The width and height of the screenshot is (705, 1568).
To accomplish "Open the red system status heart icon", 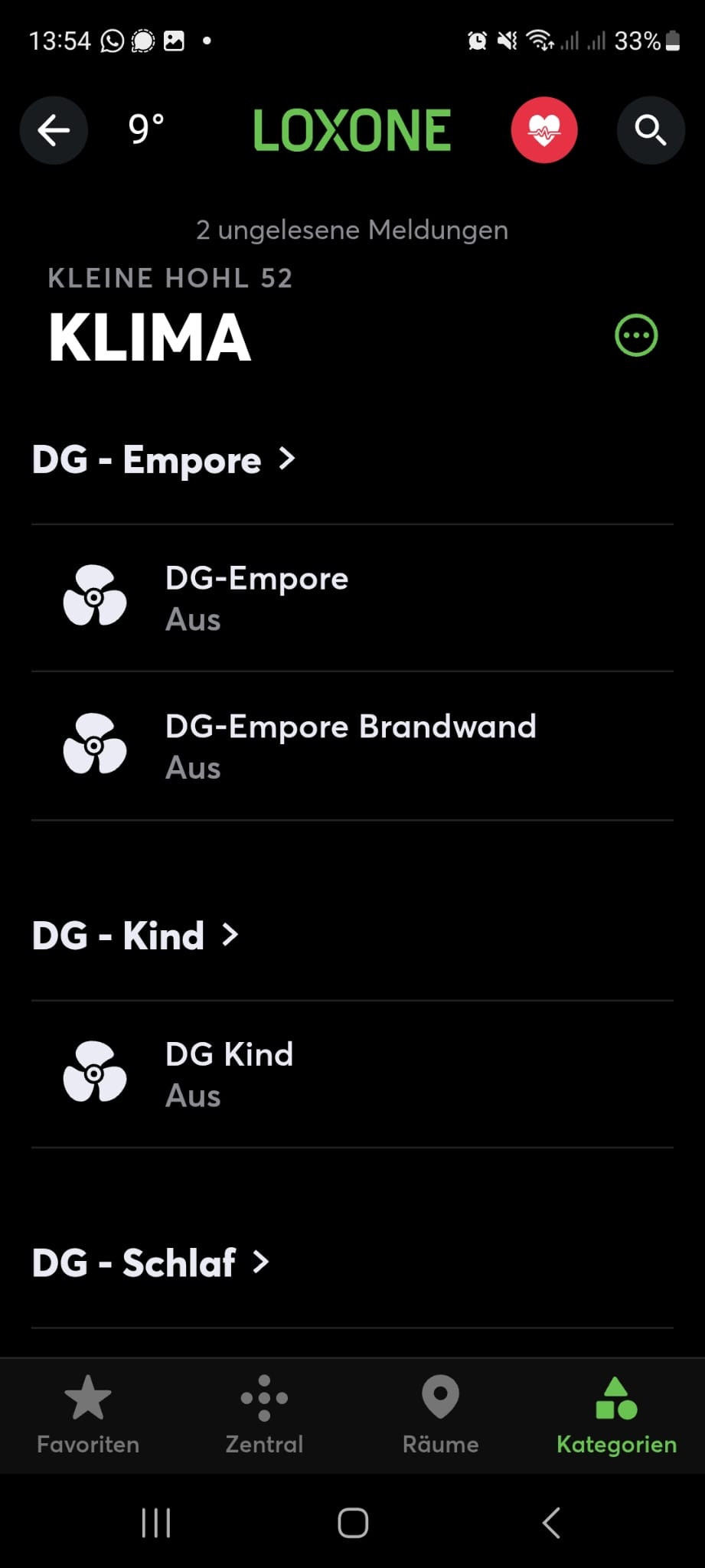I will pyautogui.click(x=543, y=130).
